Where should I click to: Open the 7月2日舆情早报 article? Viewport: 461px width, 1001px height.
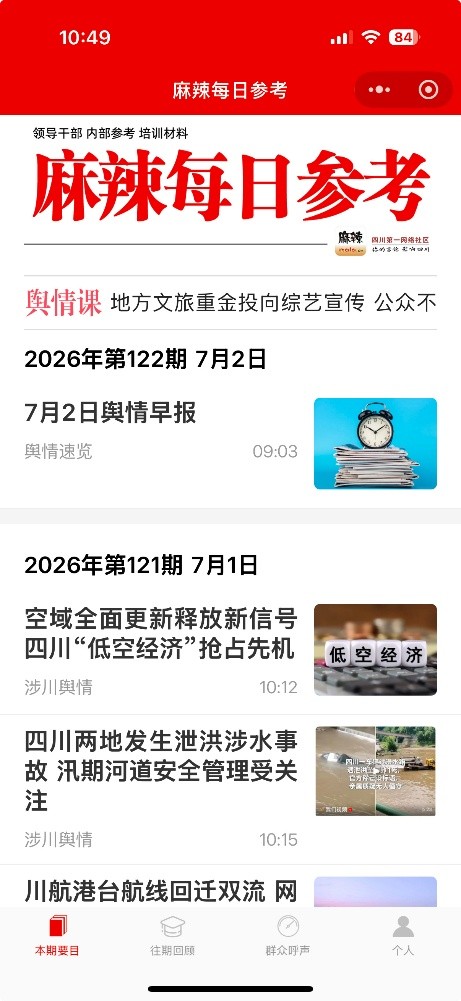[x=230, y=444]
